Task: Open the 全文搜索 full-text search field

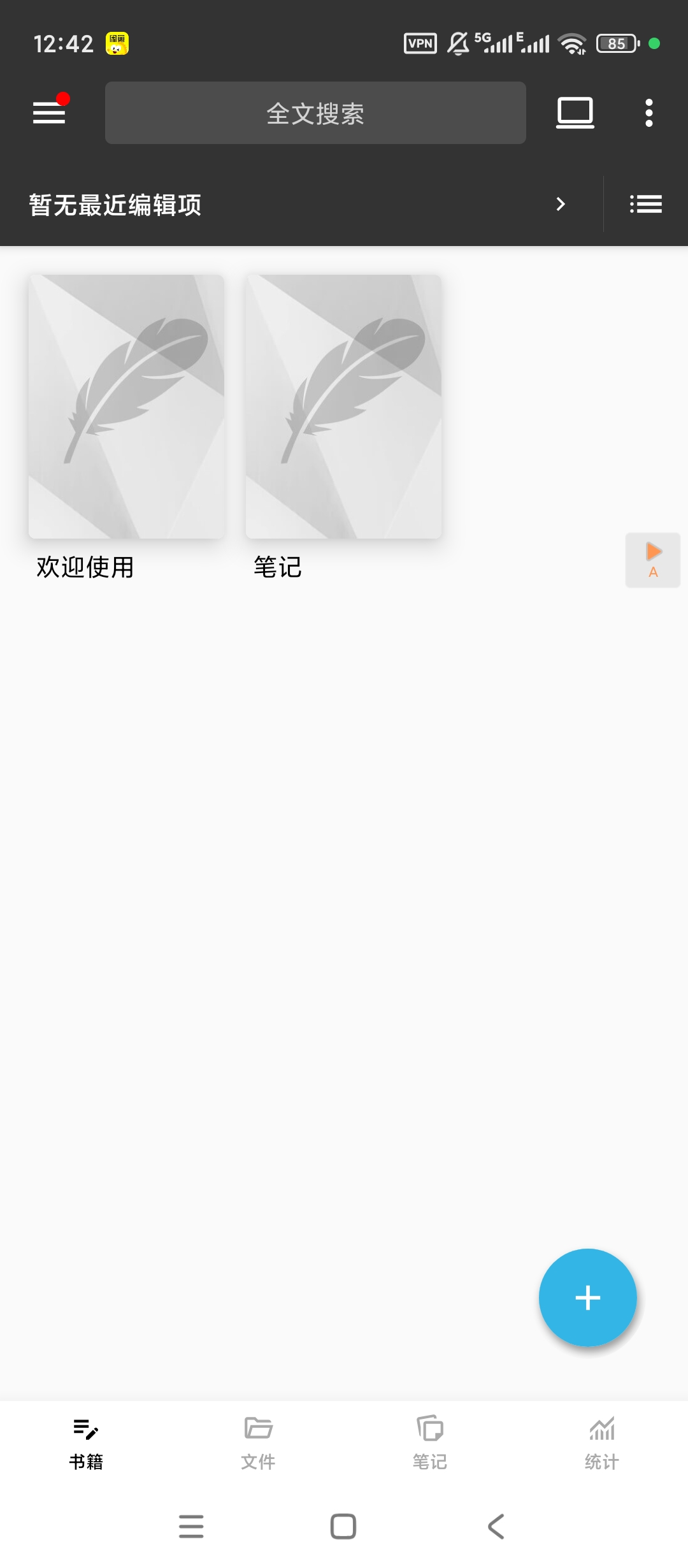Action: (x=315, y=113)
